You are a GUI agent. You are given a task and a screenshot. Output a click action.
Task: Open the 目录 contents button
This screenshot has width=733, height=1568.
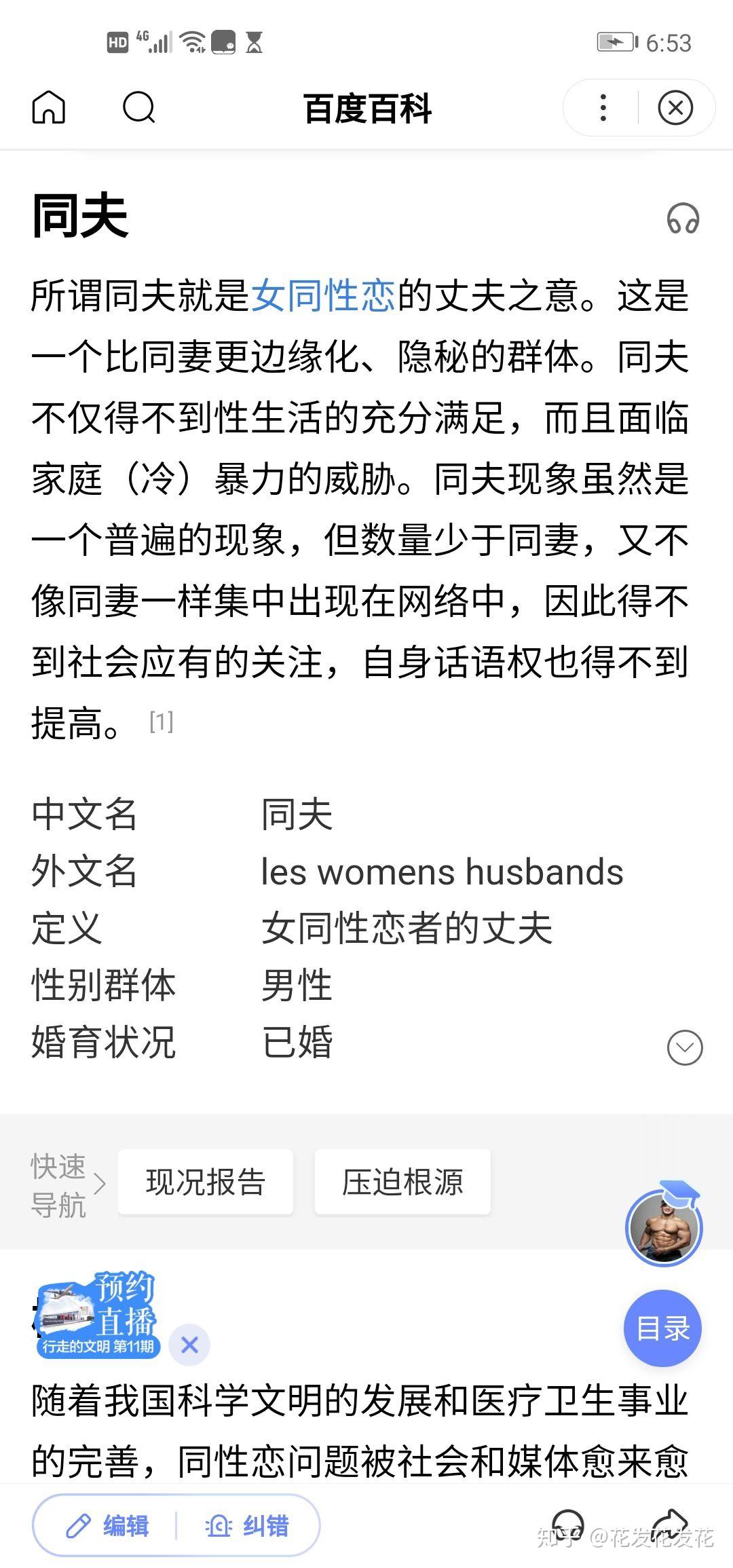click(x=662, y=1328)
